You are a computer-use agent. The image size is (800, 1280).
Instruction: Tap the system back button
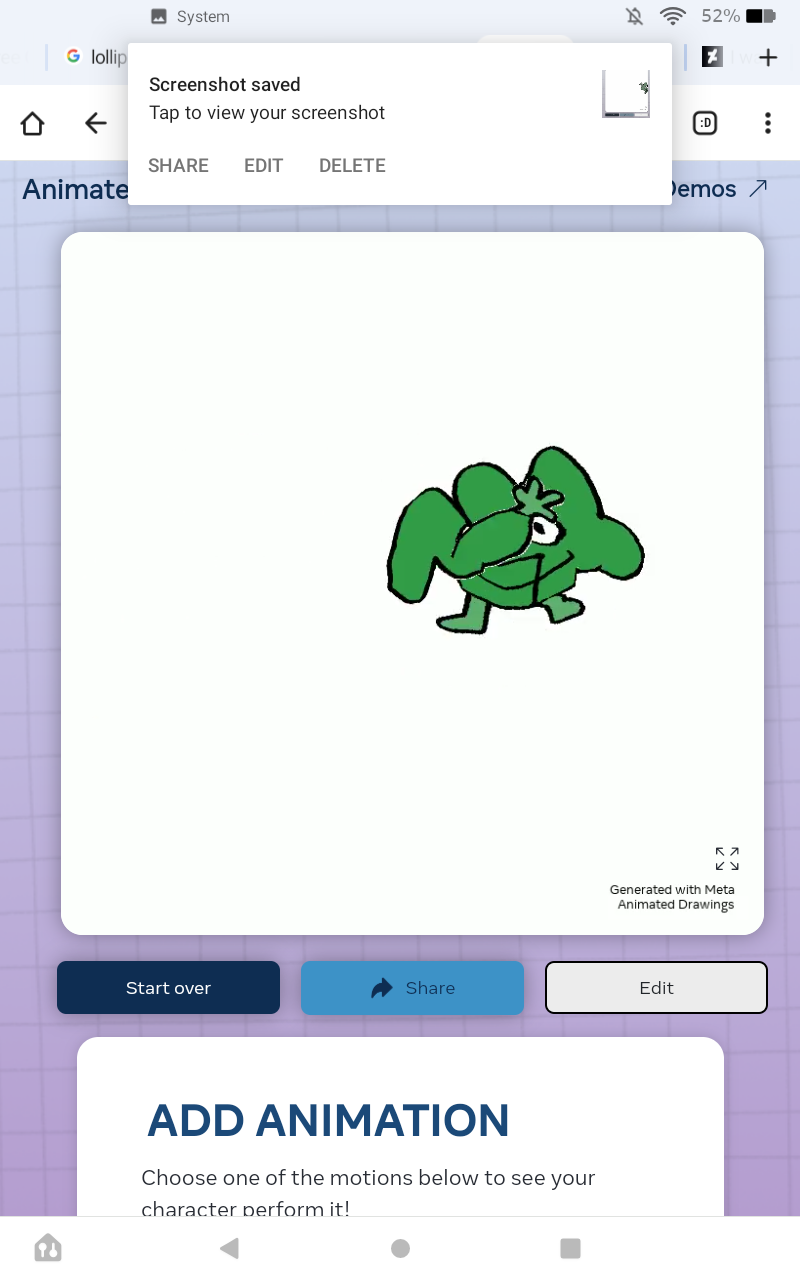(x=229, y=1248)
